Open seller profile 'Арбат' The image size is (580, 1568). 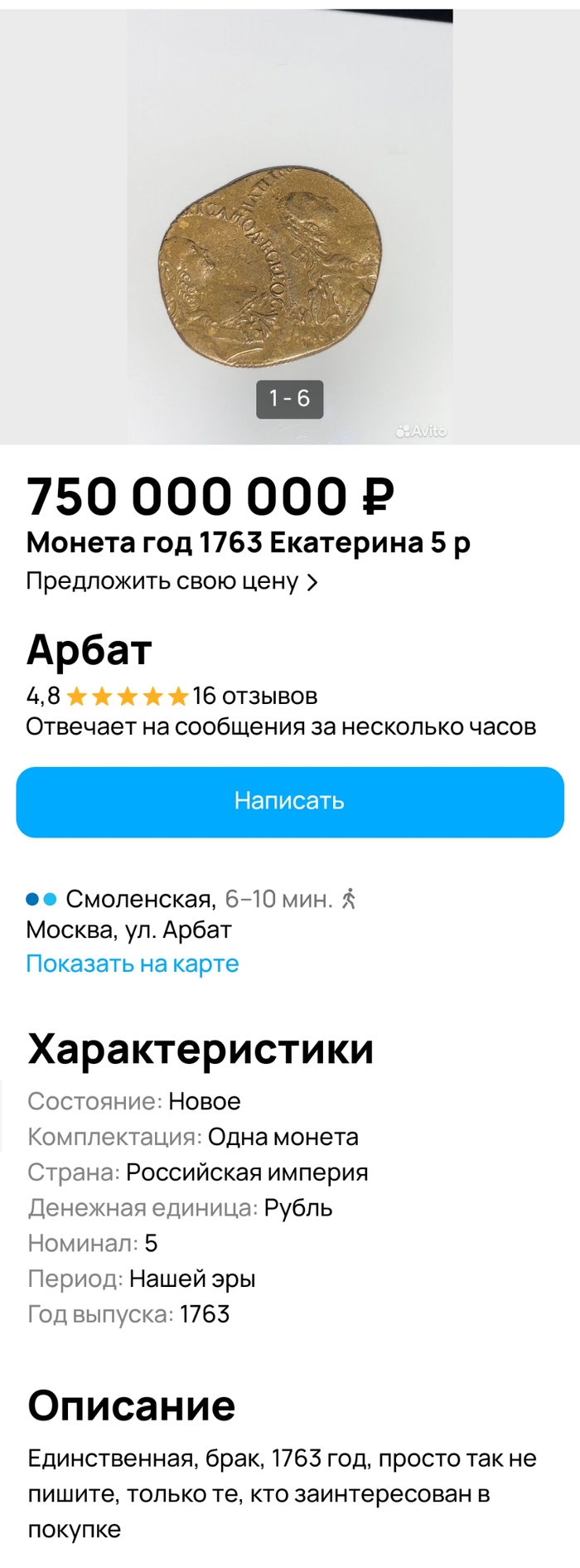pos(89,649)
